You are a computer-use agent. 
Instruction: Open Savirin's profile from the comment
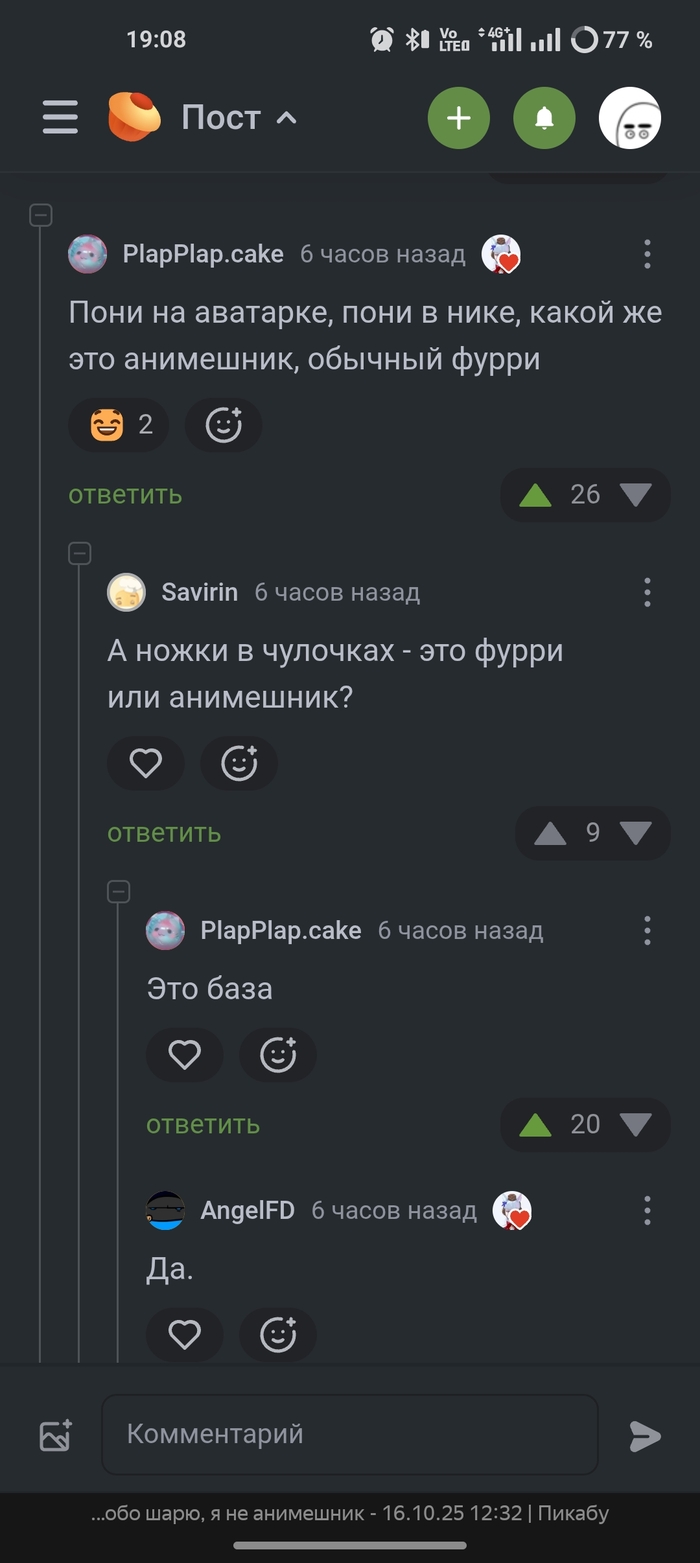tap(199, 592)
